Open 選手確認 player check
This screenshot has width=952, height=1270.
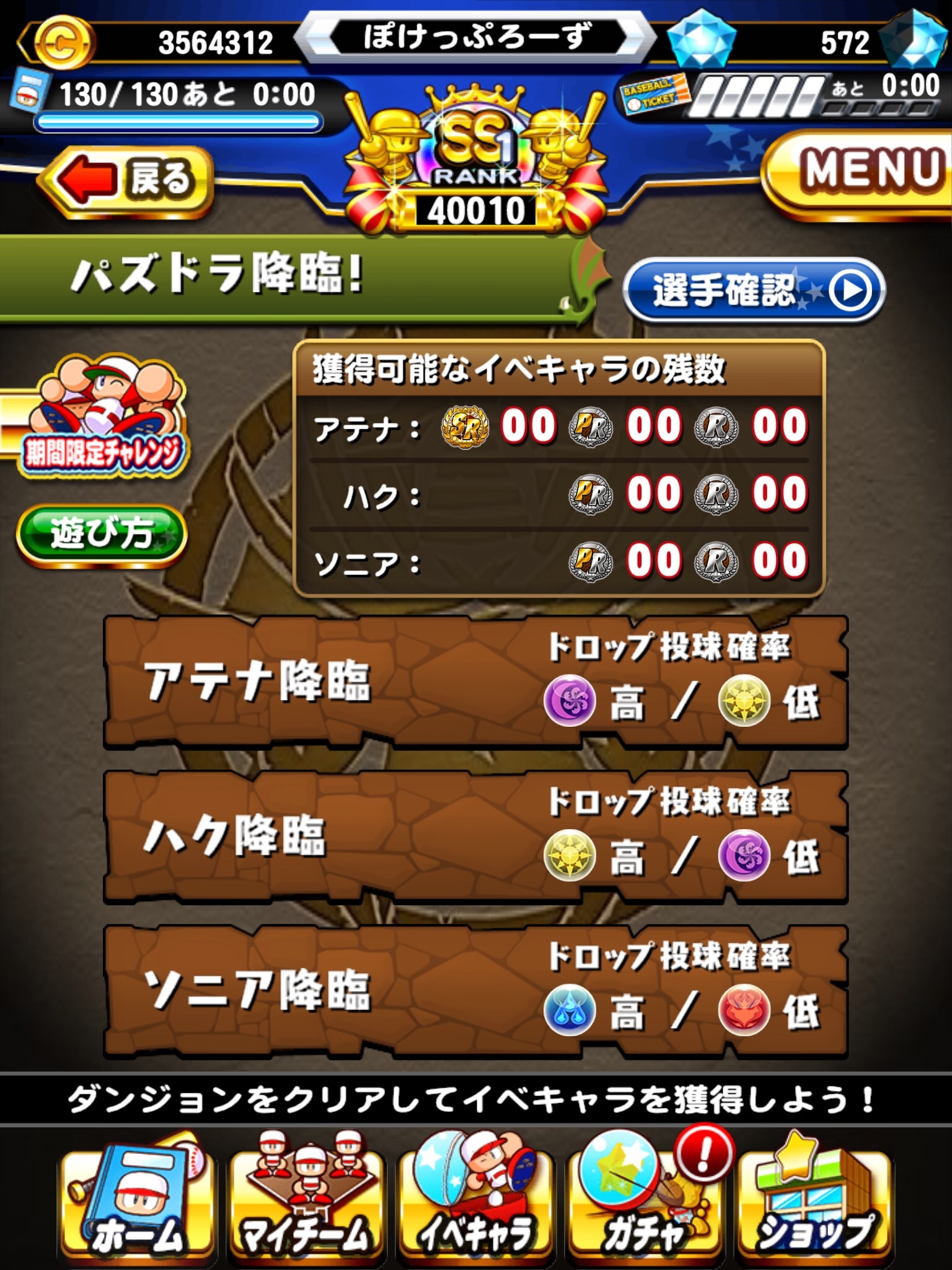point(754,290)
